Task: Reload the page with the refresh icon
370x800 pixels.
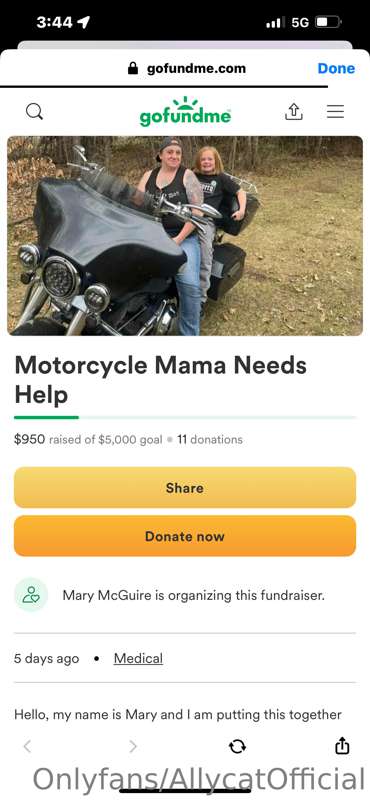Action: [x=237, y=746]
